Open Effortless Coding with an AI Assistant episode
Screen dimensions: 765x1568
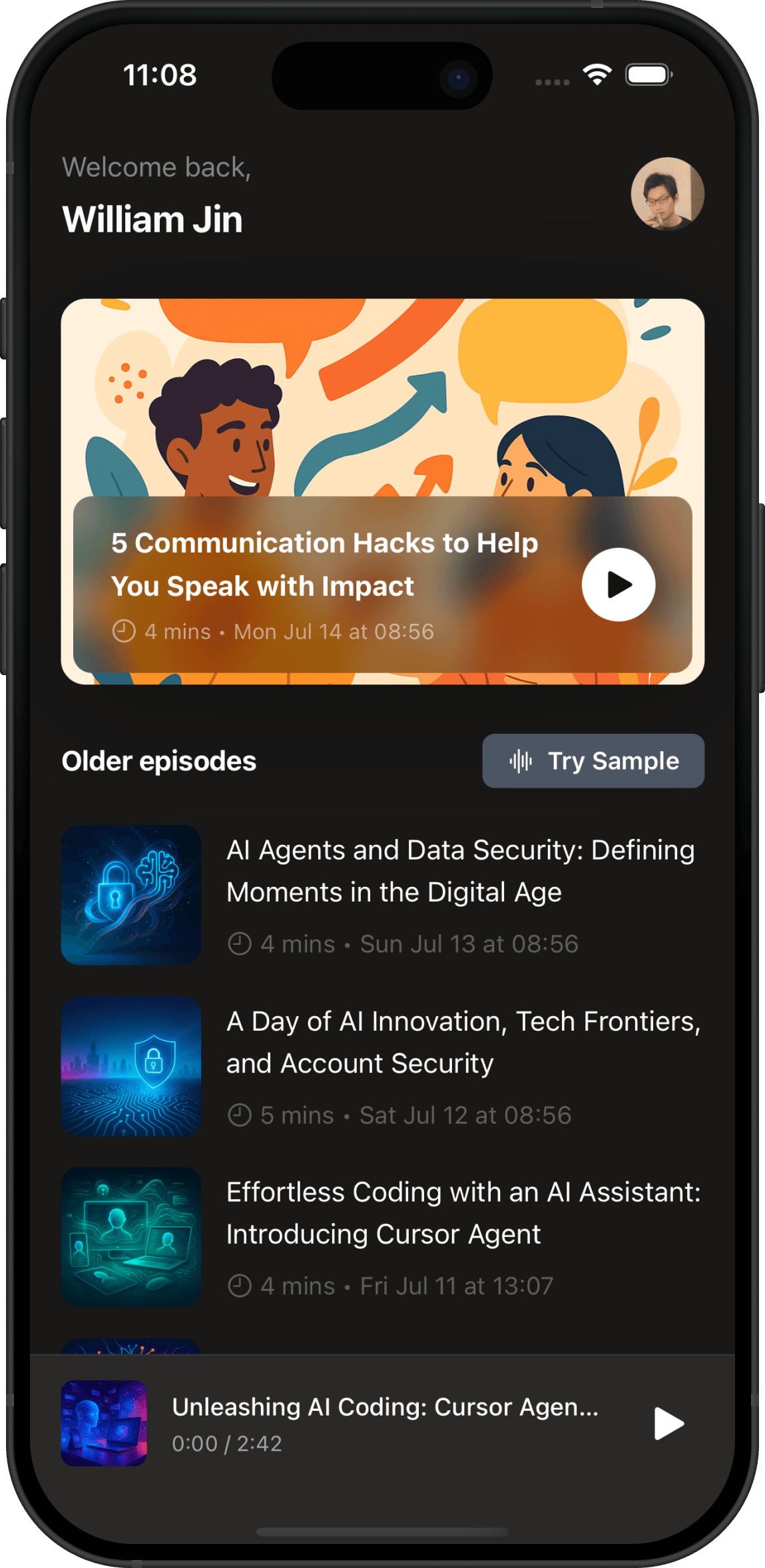[462, 1213]
